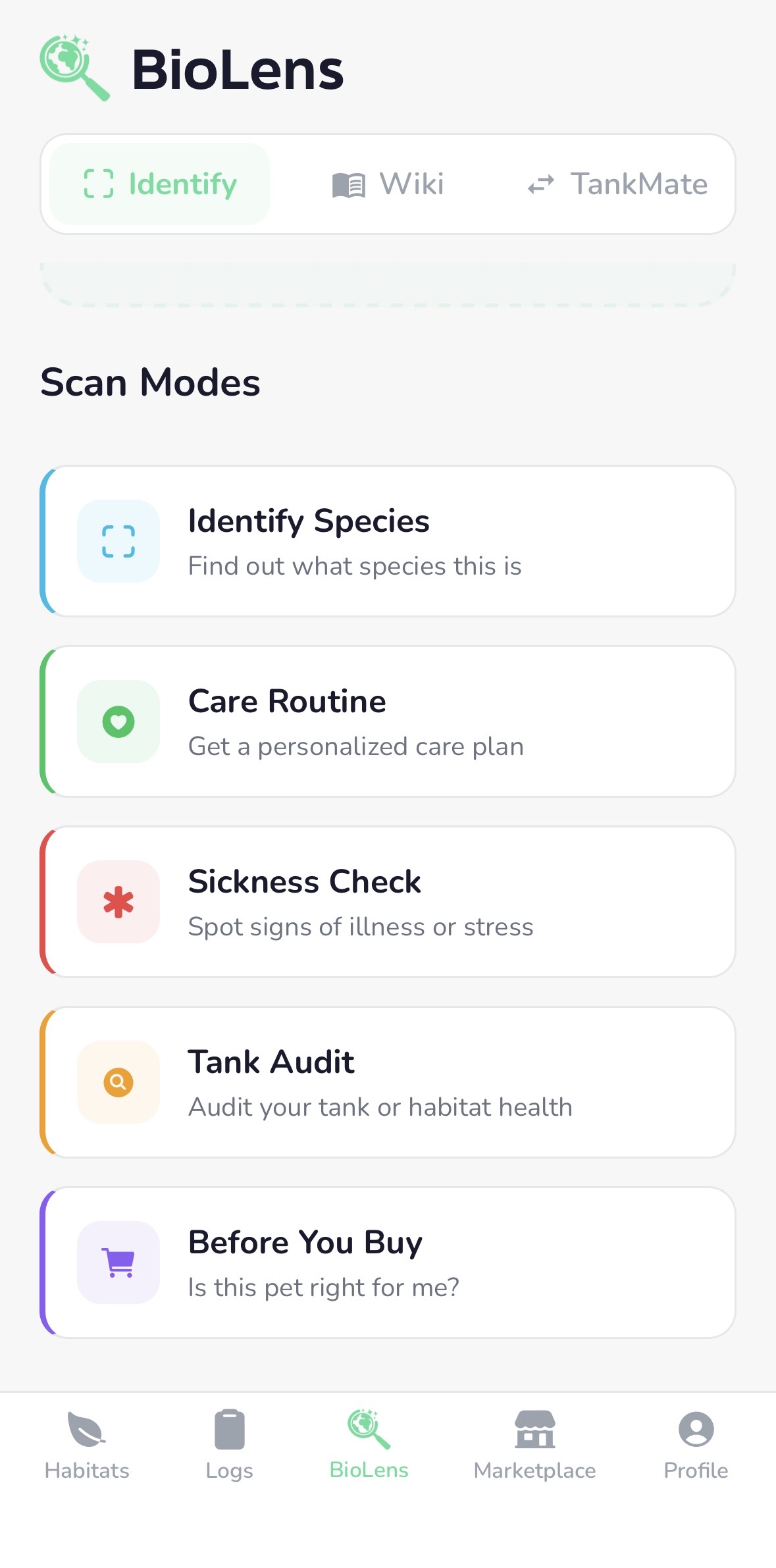The width and height of the screenshot is (776, 1568).
Task: Open the TankMate segment
Action: tap(617, 184)
